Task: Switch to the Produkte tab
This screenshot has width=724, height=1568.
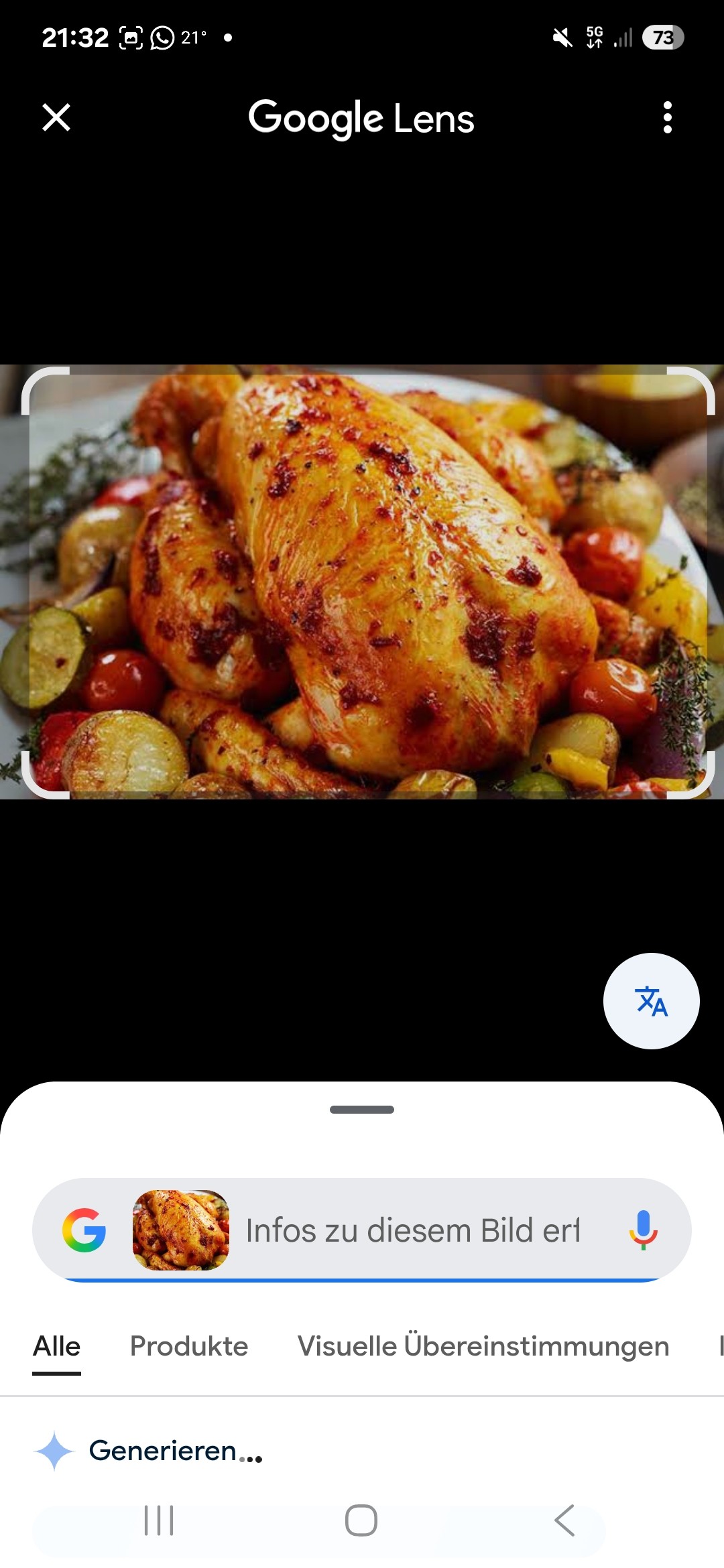Action: [x=189, y=1346]
